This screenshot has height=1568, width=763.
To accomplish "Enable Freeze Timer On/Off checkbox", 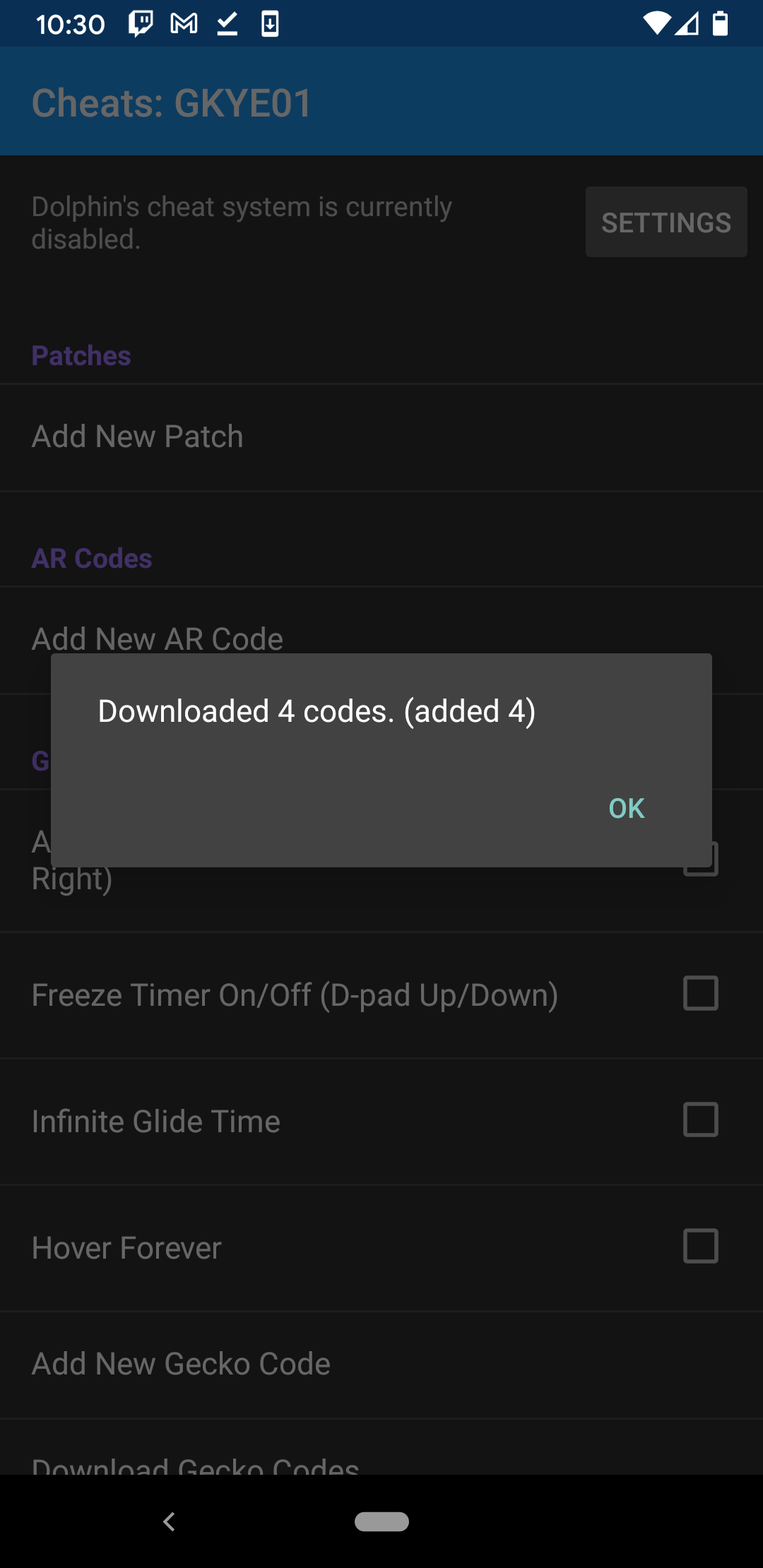I will (x=701, y=993).
